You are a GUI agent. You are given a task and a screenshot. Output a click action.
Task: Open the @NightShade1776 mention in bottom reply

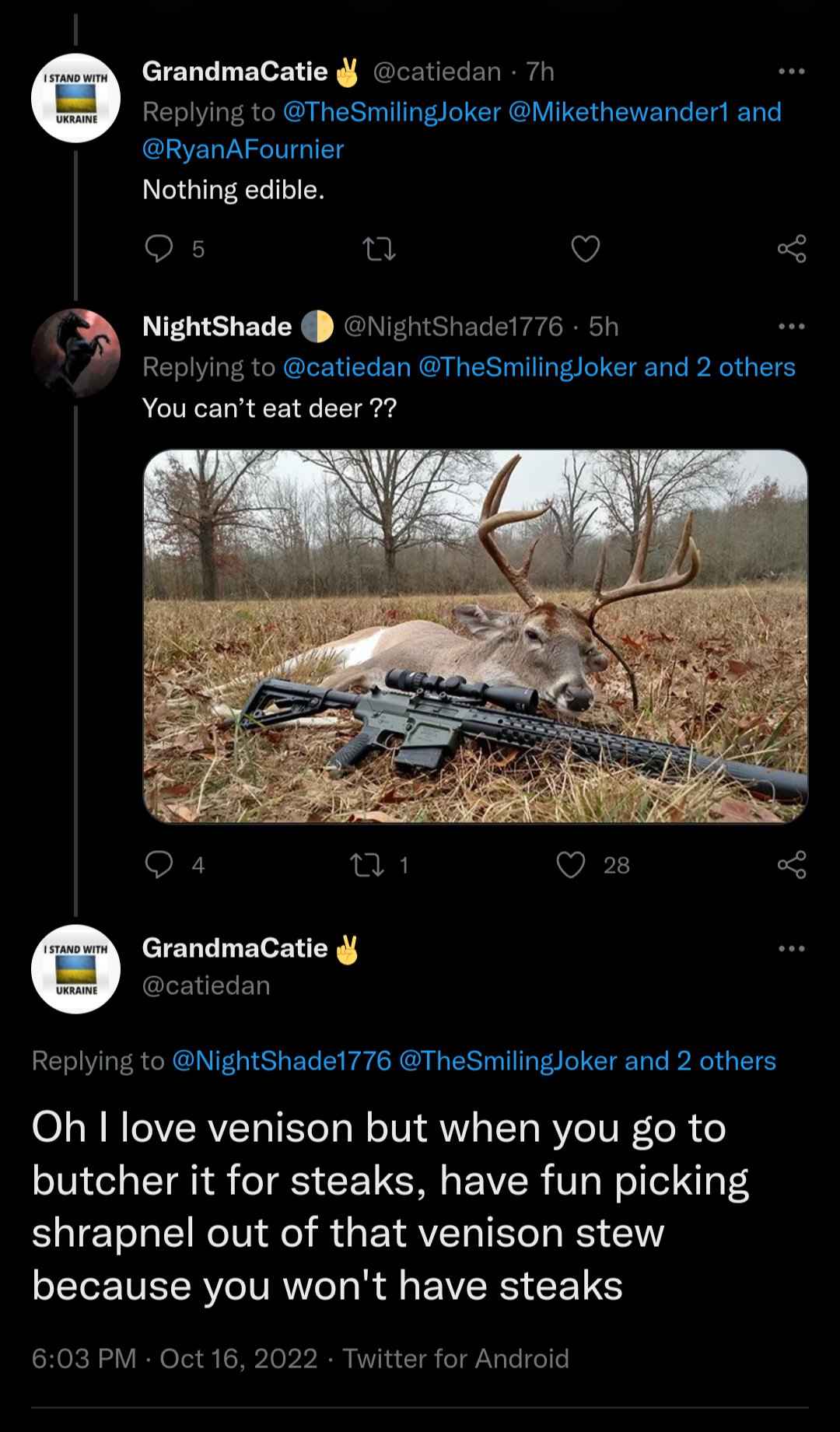point(282,1060)
